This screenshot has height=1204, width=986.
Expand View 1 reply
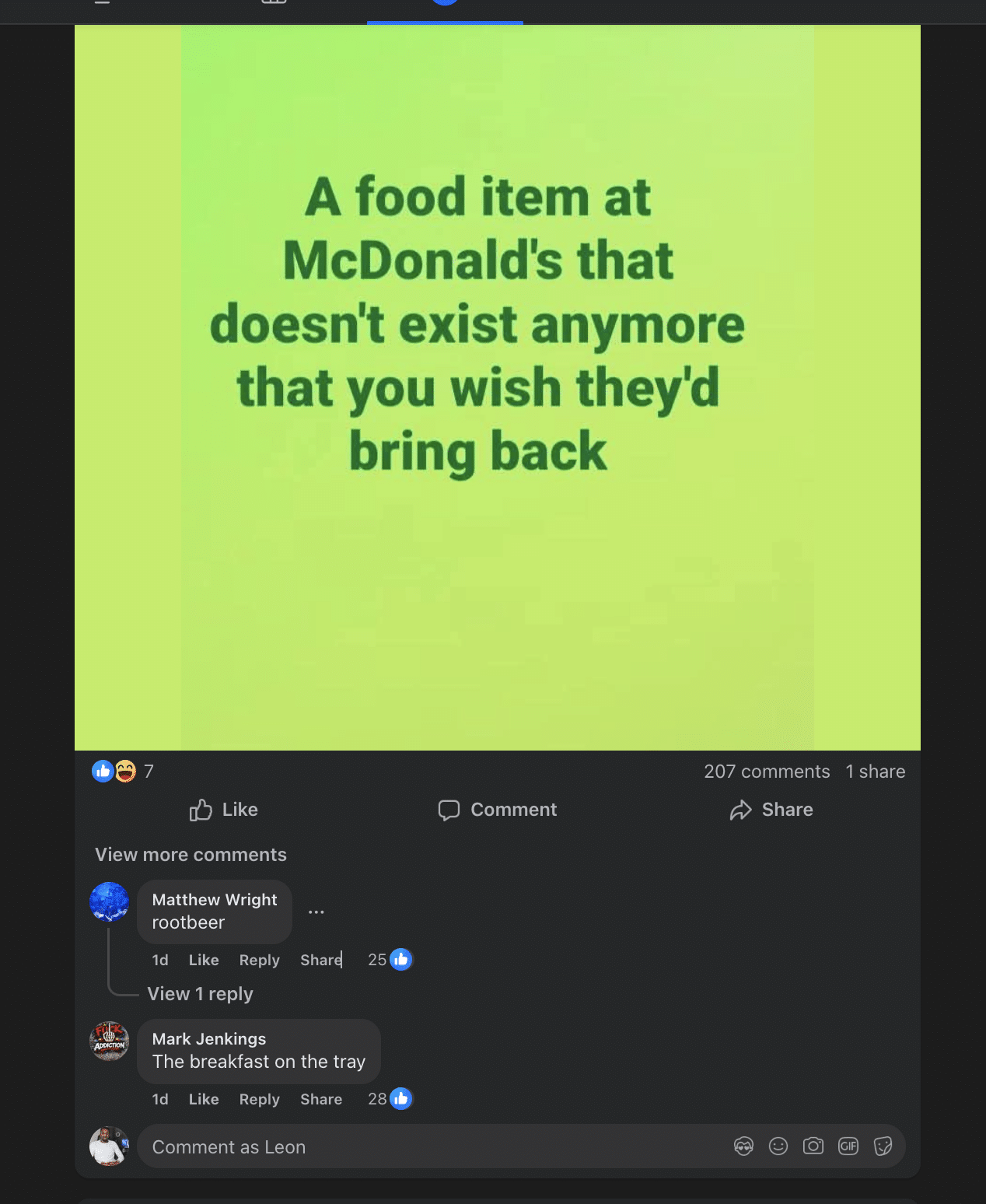[x=201, y=994]
